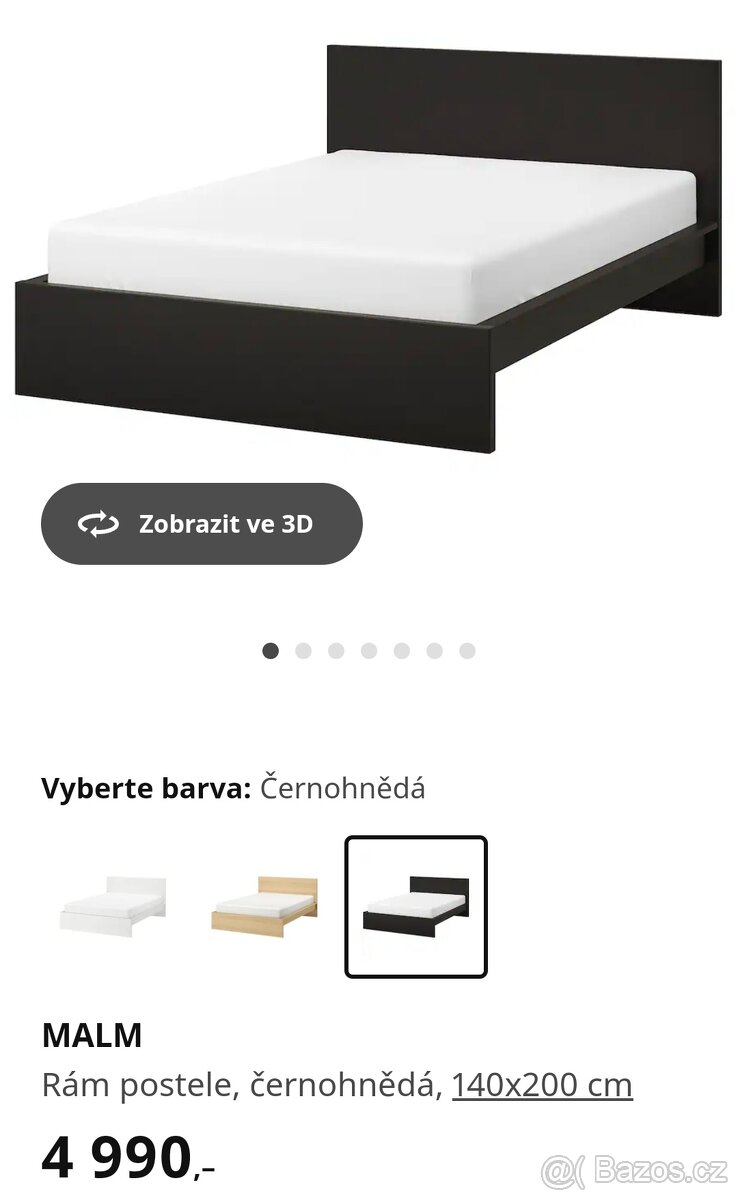738x1200 pixels.
Task: Choose the oak veneer bed color option
Action: pos(264,905)
